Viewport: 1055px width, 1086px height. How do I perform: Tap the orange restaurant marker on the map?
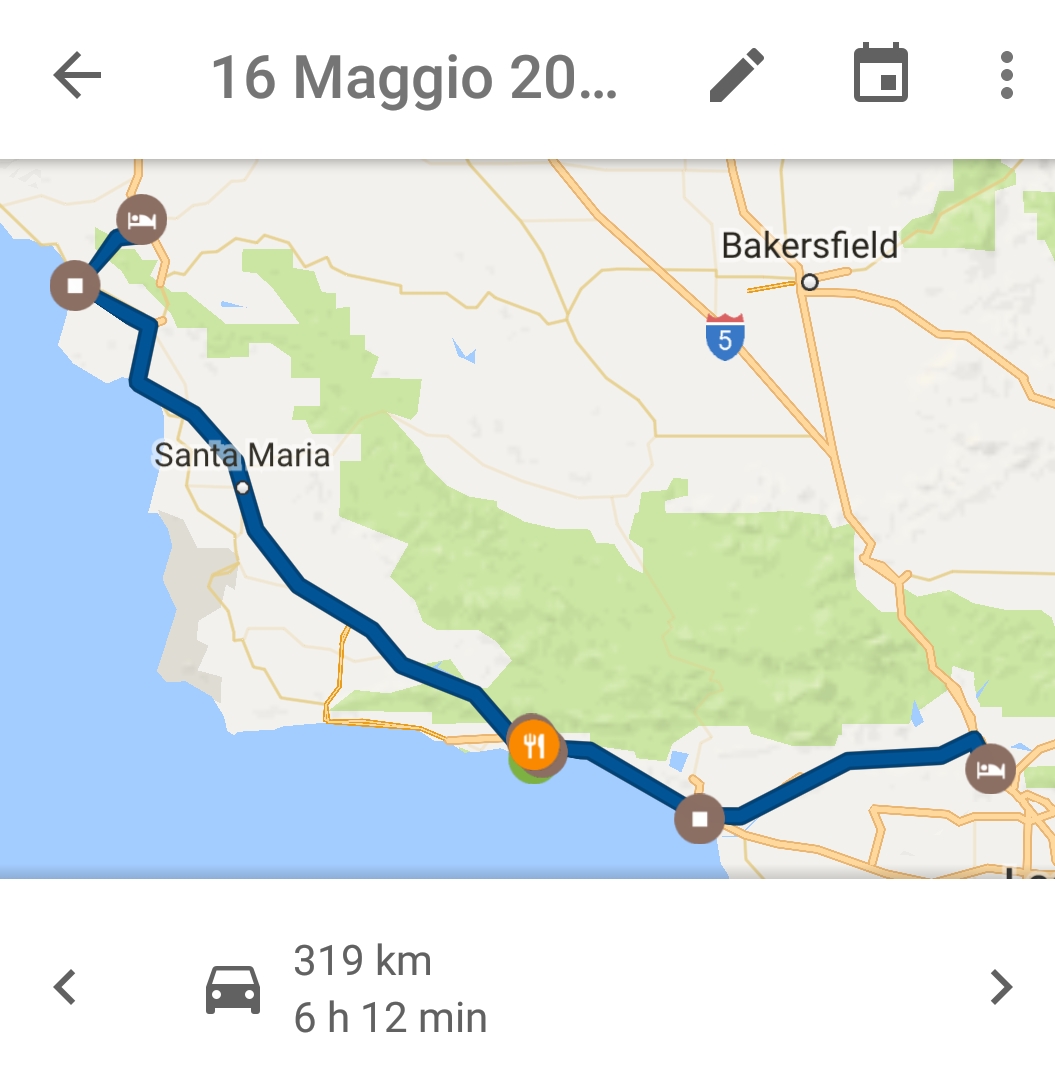click(533, 745)
